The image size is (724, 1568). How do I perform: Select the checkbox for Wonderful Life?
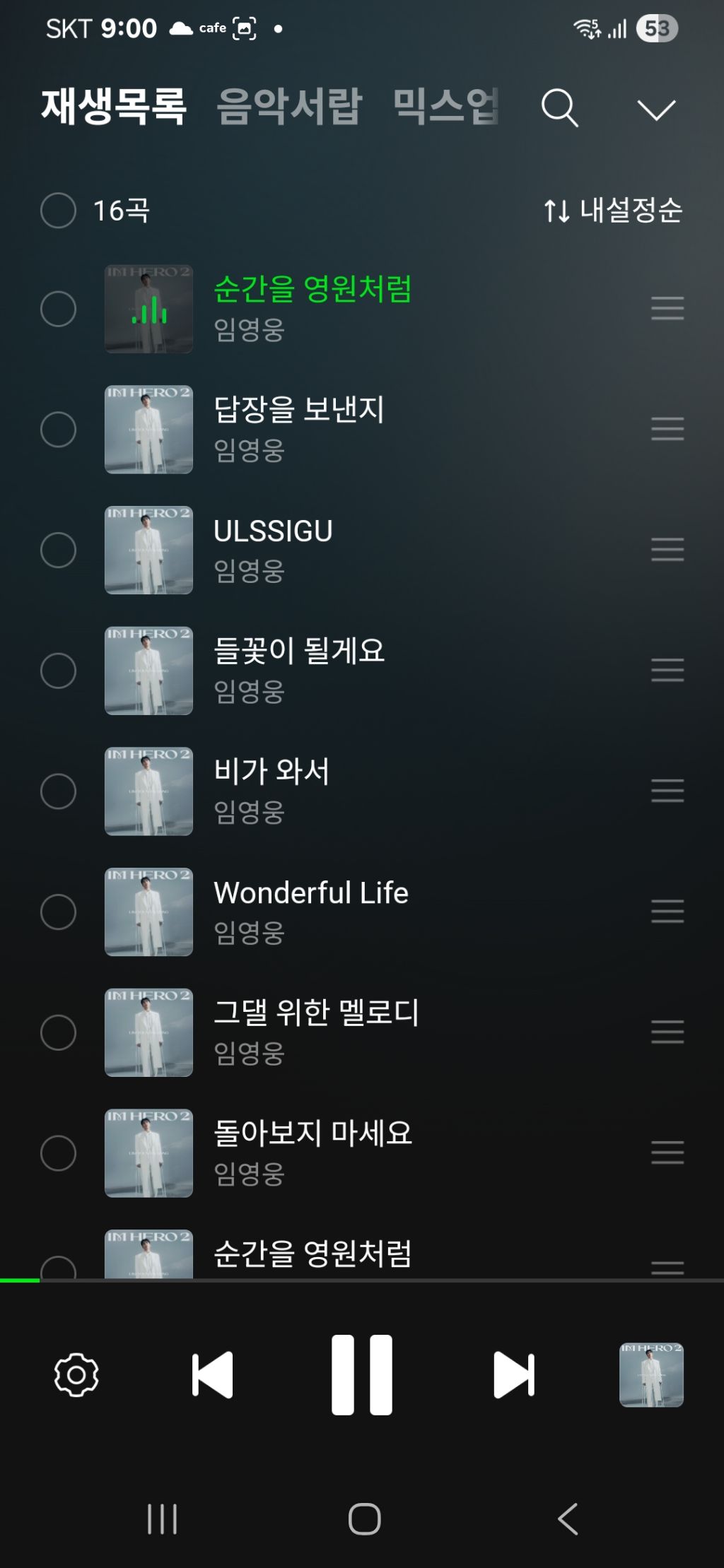58,912
